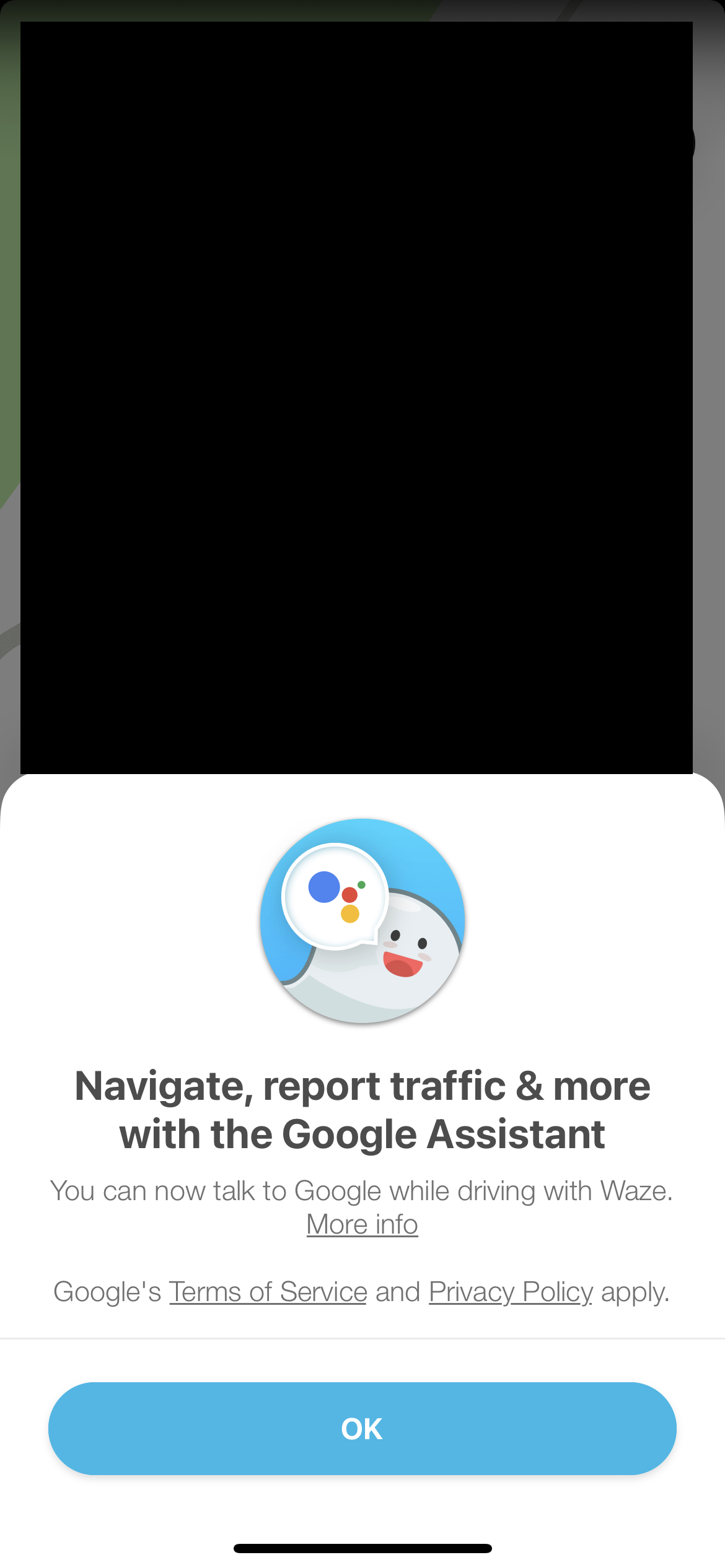The width and height of the screenshot is (725, 1568).
Task: View the Privacy Policy link
Action: point(511,1292)
